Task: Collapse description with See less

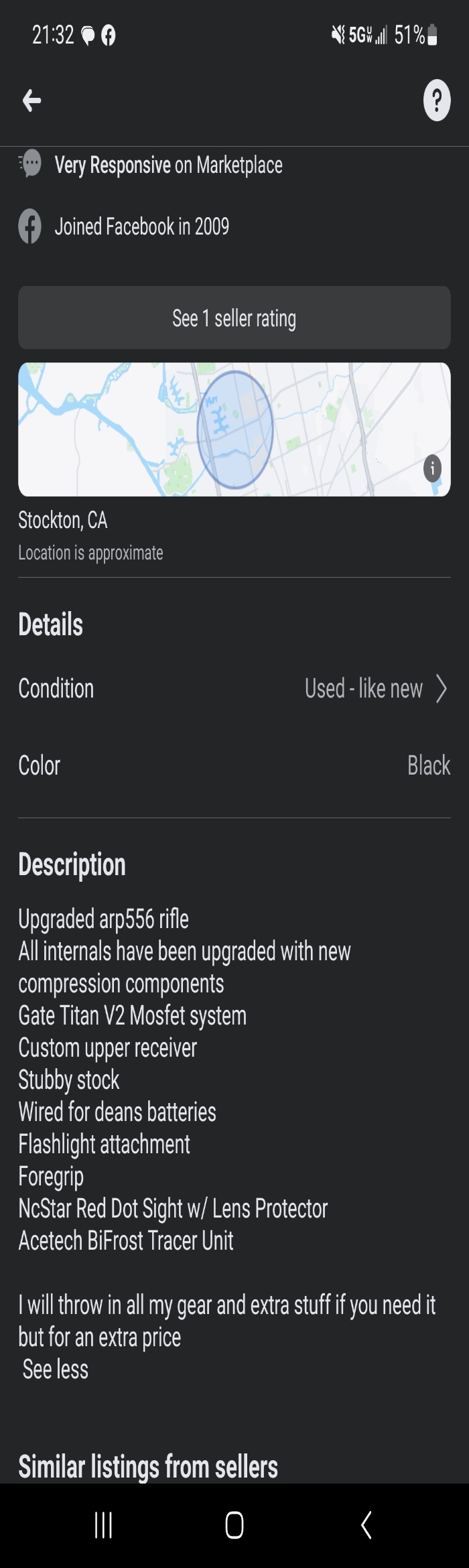Action: 56,1369
